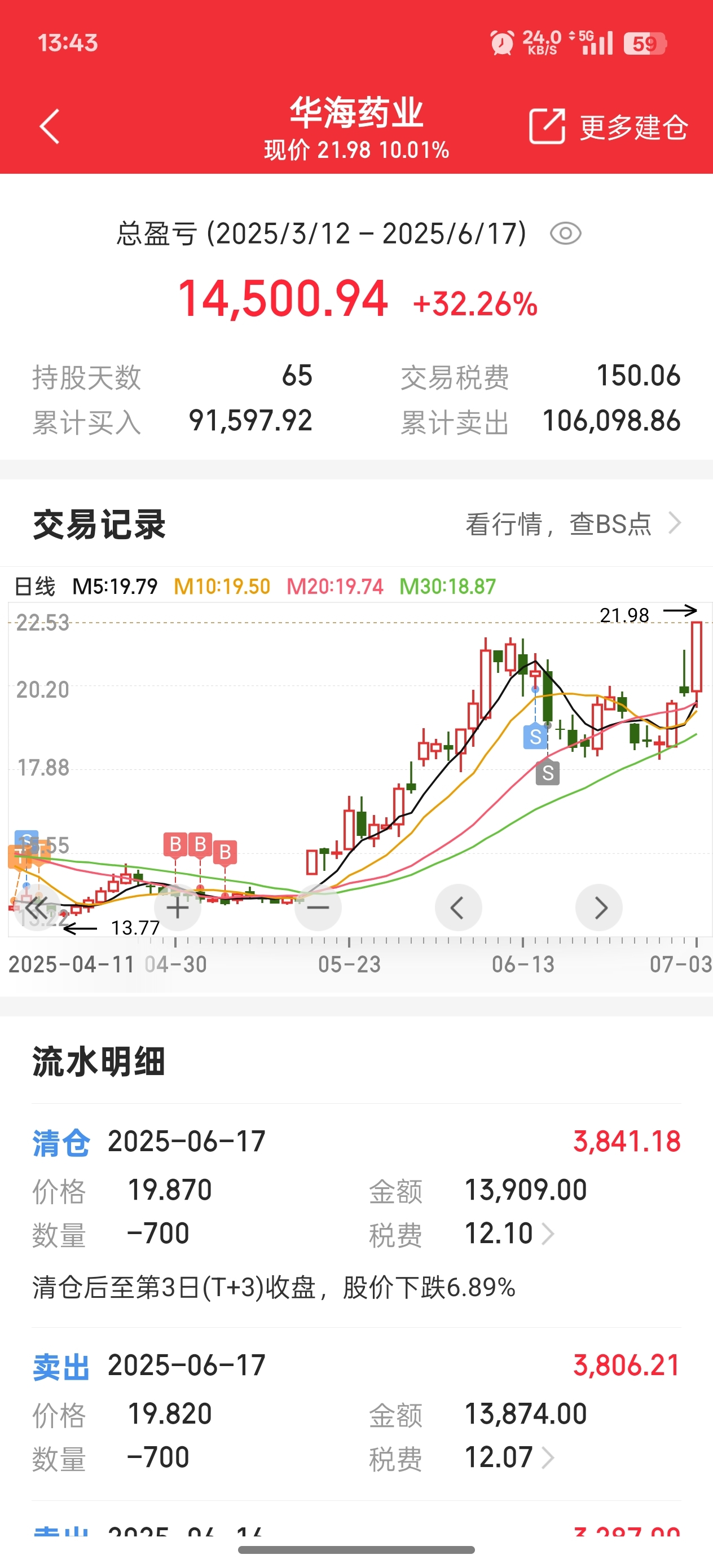Viewport: 713px width, 1568px height.
Task: Zoom in the chart with plus button
Action: click(x=177, y=908)
